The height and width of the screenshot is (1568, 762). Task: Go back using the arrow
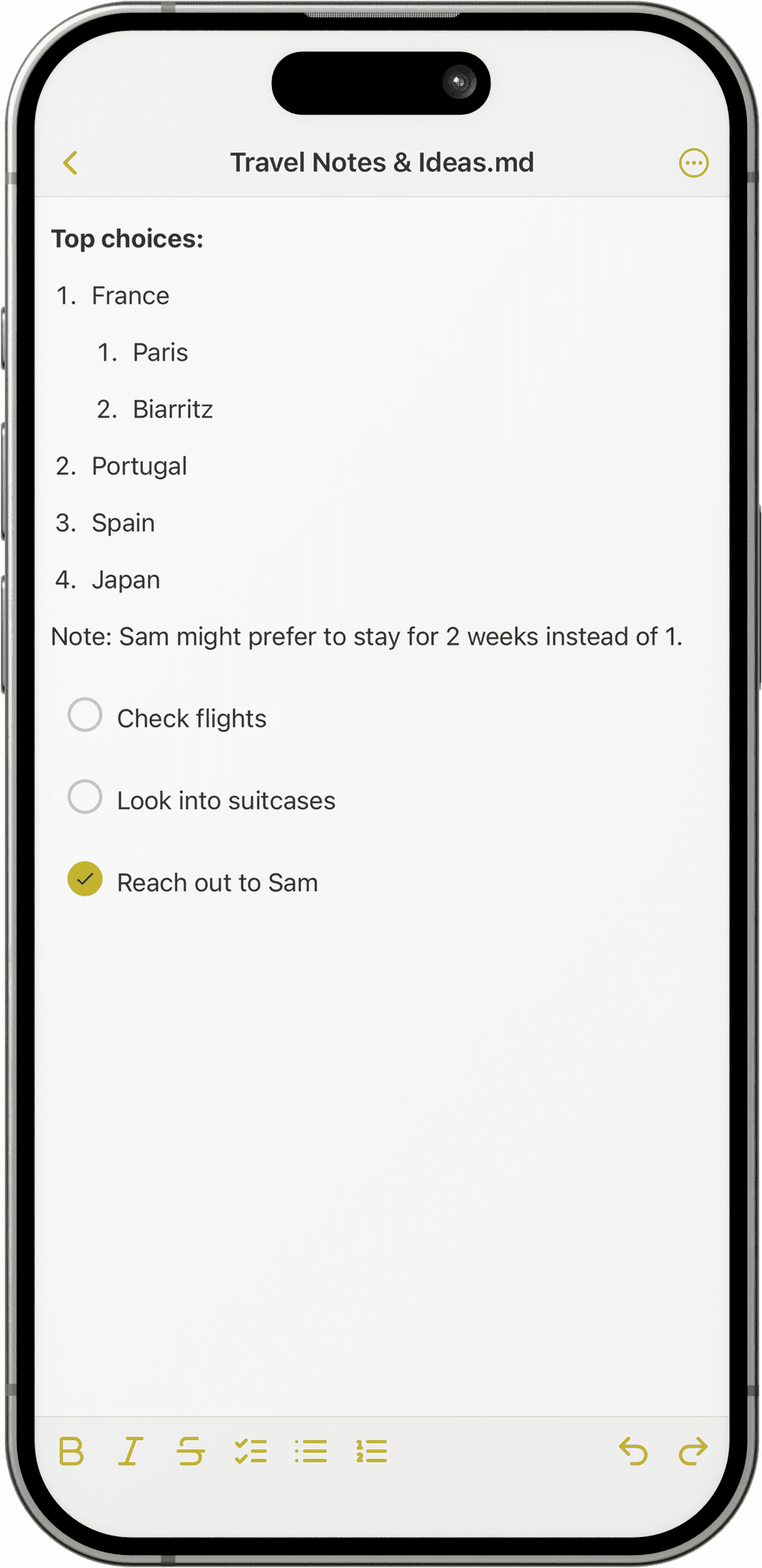(70, 163)
